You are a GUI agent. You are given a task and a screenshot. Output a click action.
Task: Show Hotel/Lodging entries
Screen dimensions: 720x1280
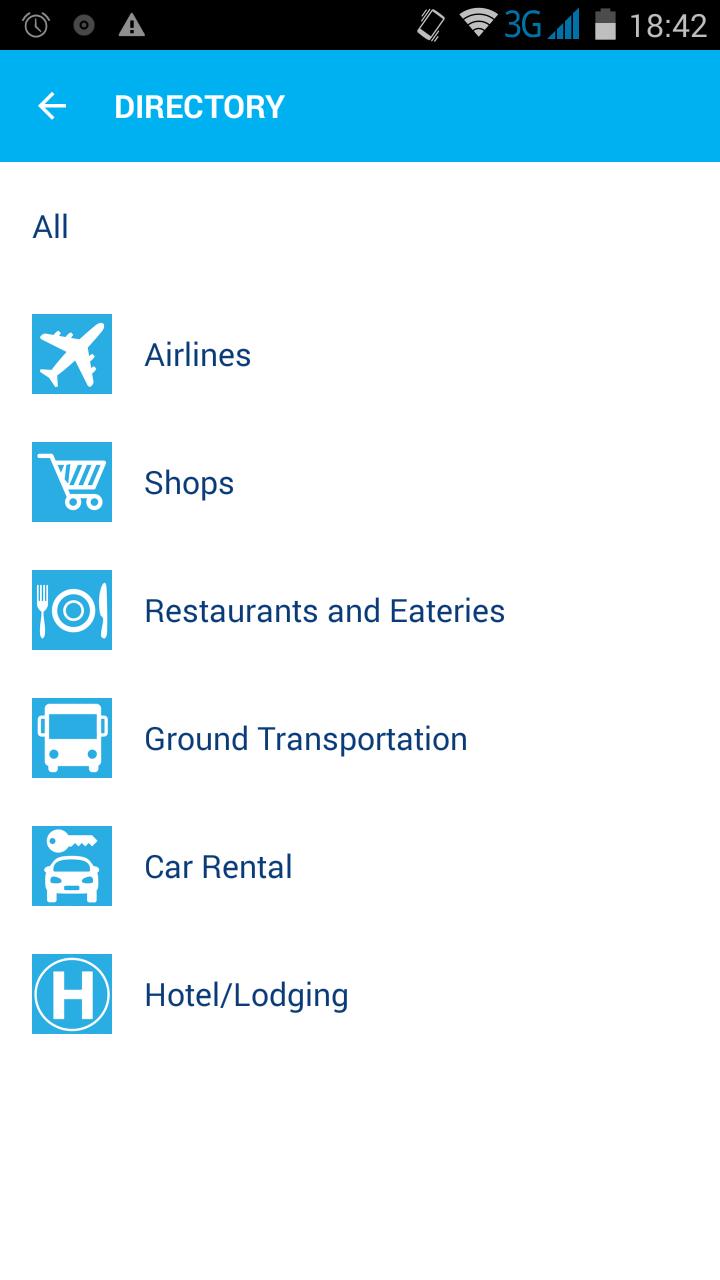tap(360, 994)
